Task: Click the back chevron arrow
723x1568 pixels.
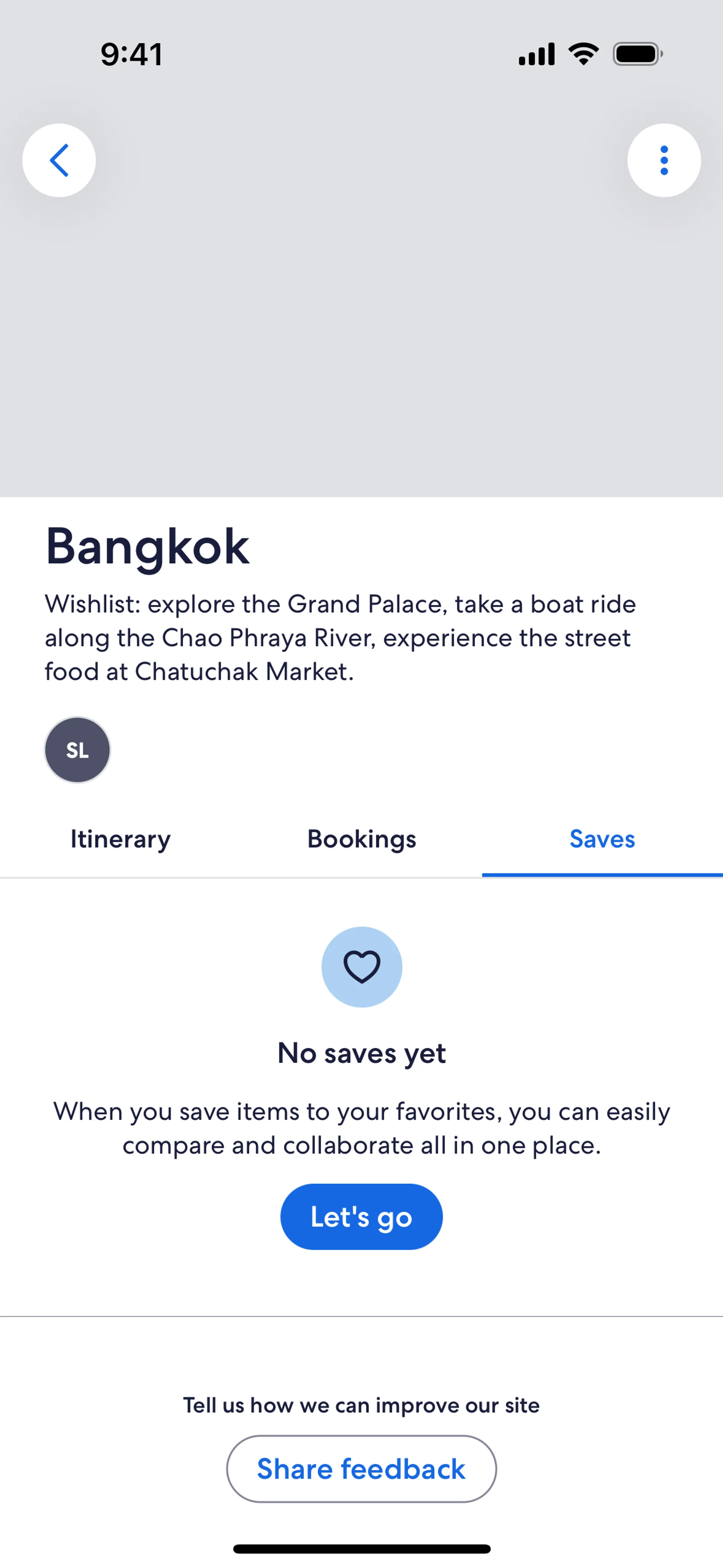Action: (x=58, y=160)
